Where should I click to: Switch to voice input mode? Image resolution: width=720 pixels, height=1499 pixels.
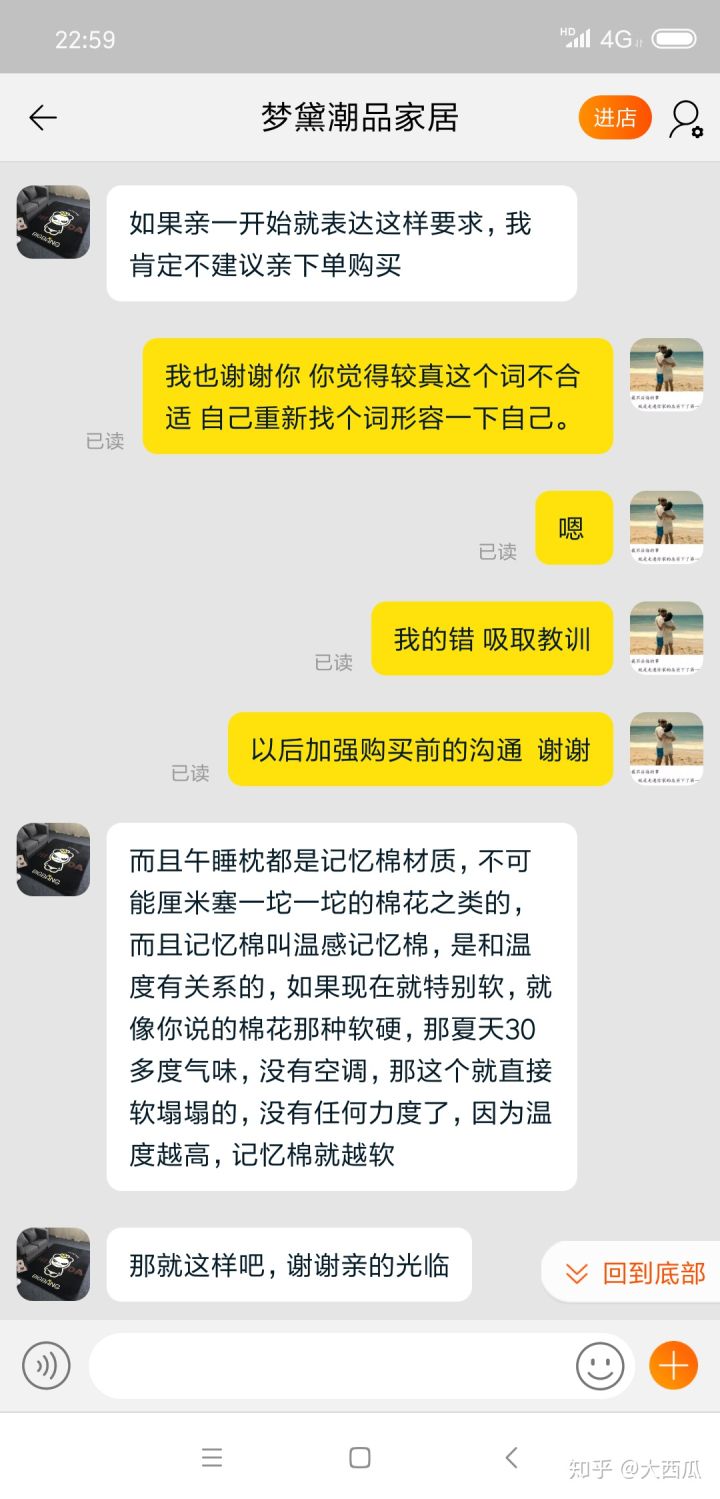(x=46, y=1366)
